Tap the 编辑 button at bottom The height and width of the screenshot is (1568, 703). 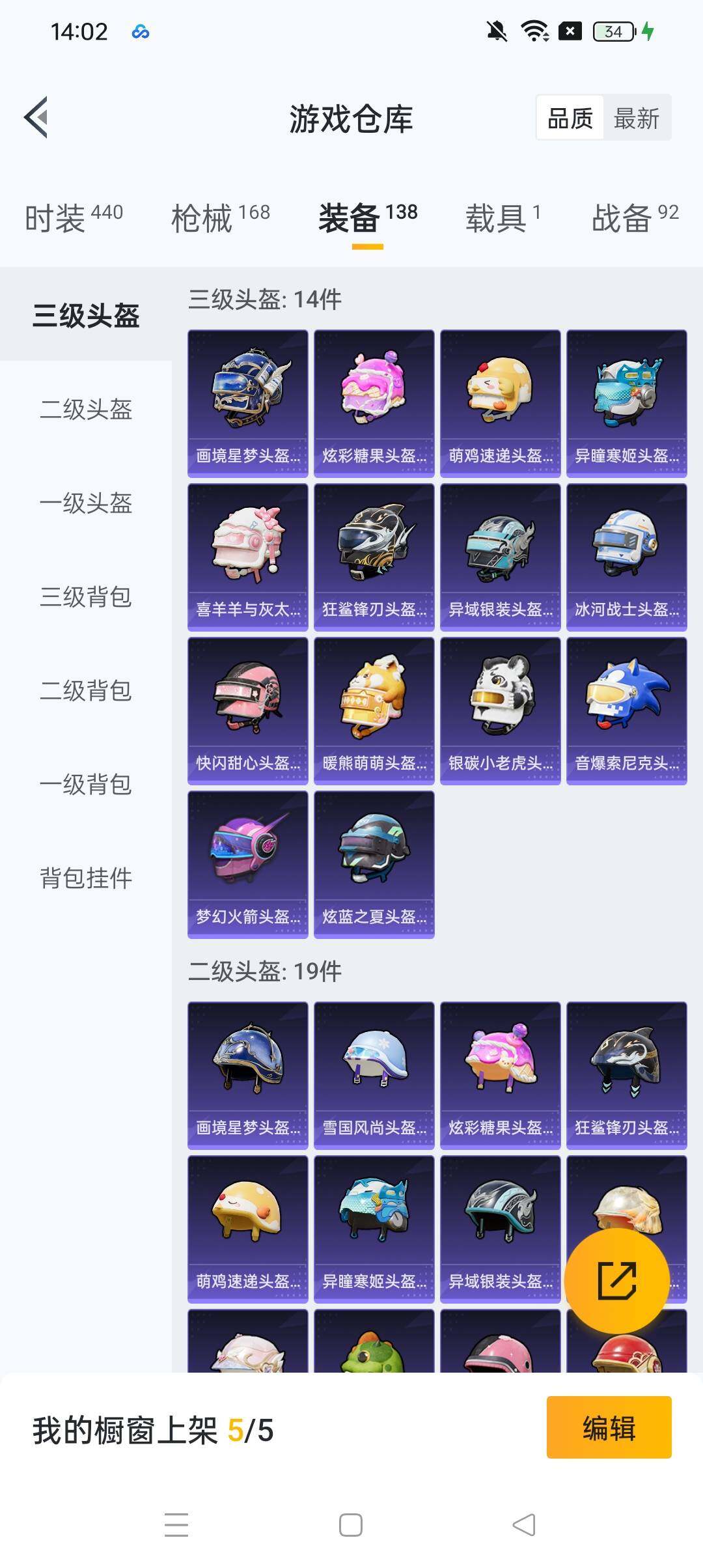tap(609, 1427)
